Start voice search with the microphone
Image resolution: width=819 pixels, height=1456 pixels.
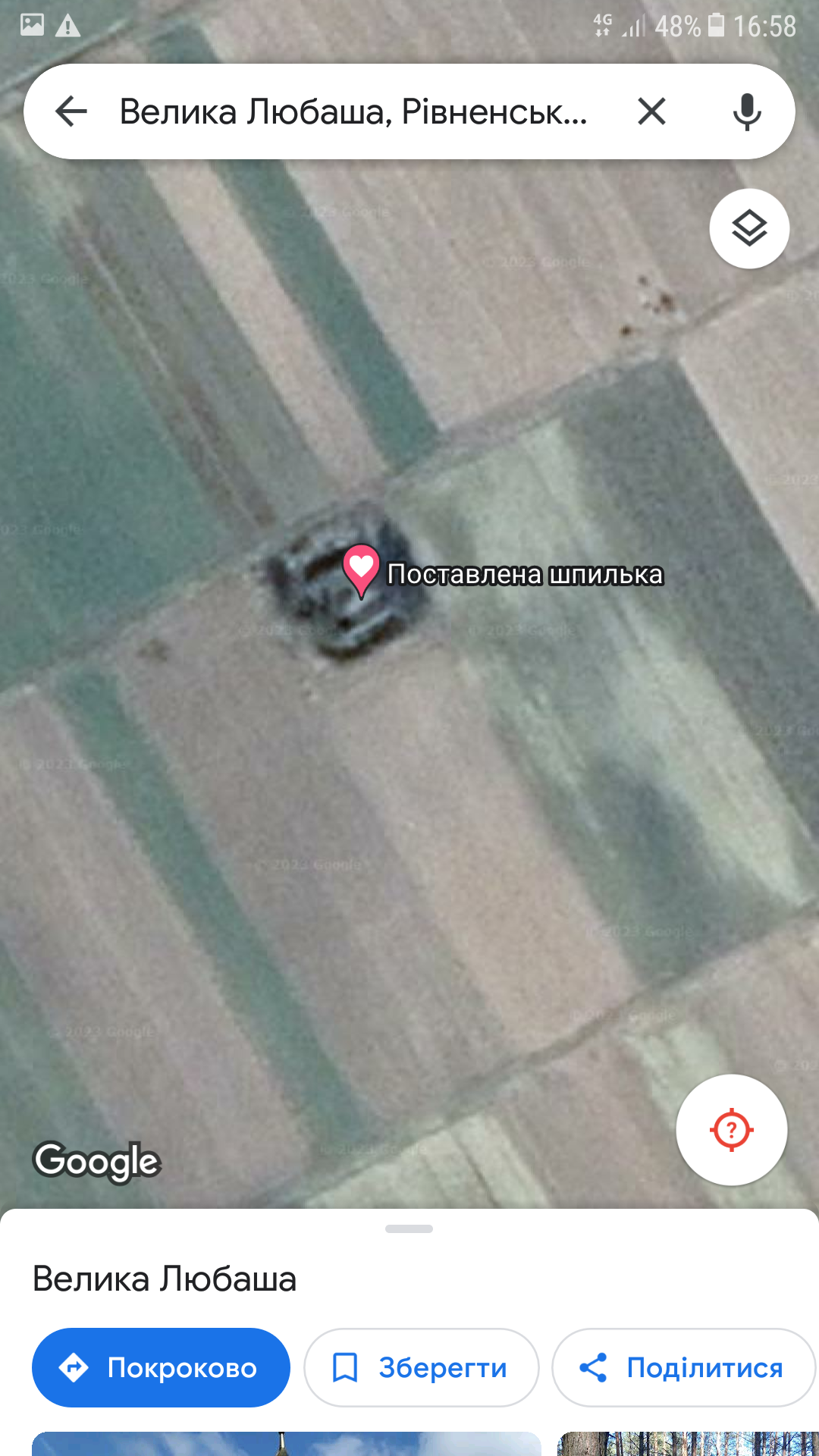pyautogui.click(x=747, y=111)
